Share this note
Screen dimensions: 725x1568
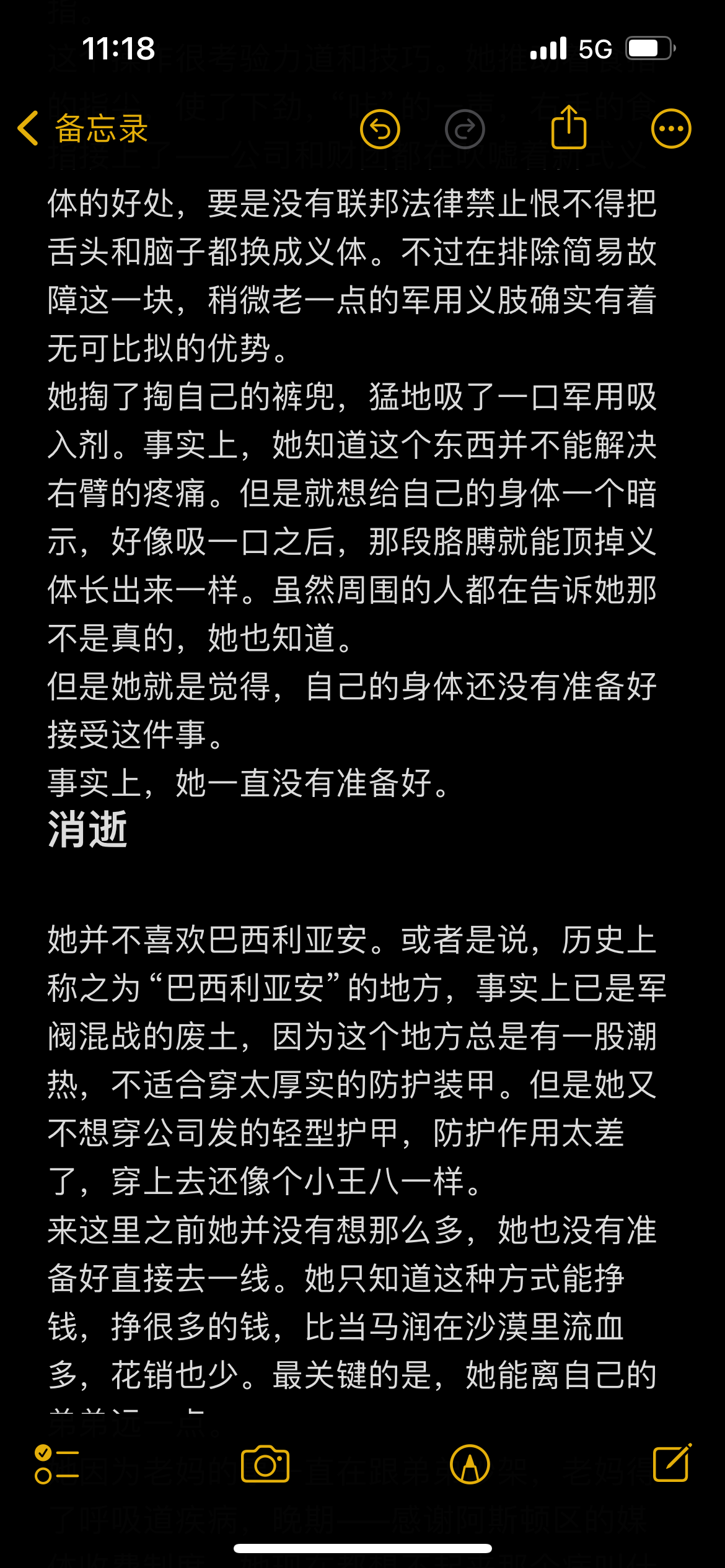click(568, 128)
